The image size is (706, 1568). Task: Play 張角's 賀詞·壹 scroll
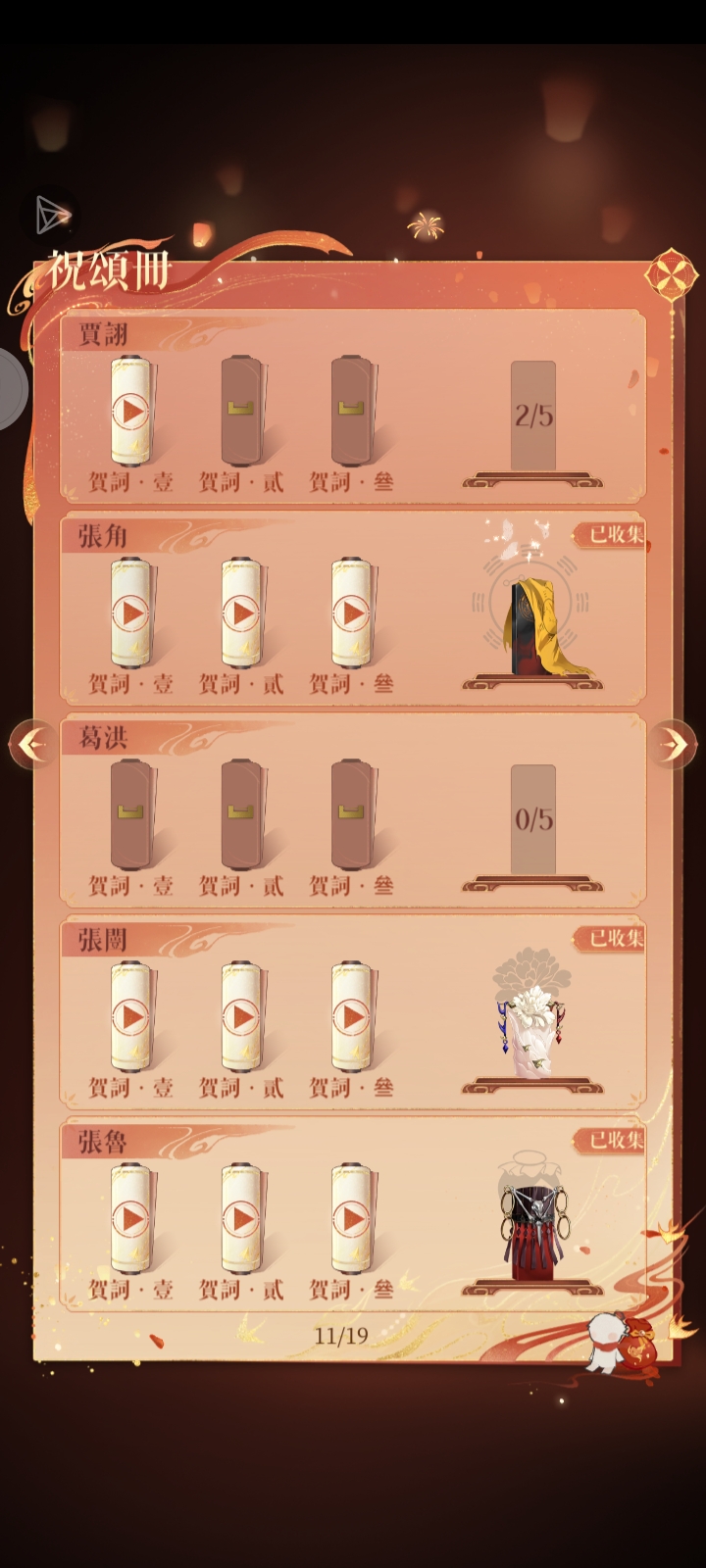pos(130,613)
